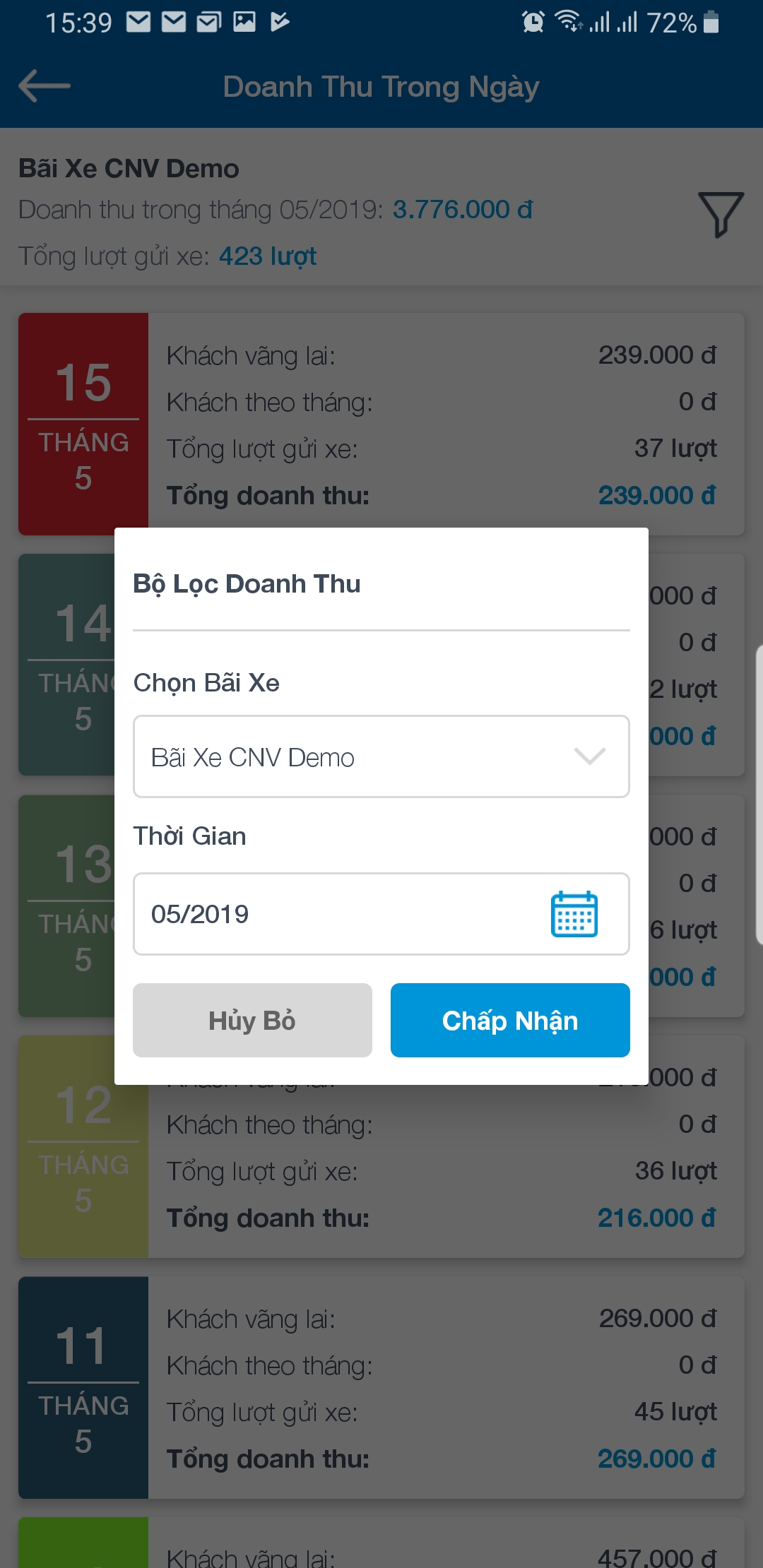Confirm filter with Chấp Nhận
Viewport: 763px width, 1568px height.
(509, 1020)
